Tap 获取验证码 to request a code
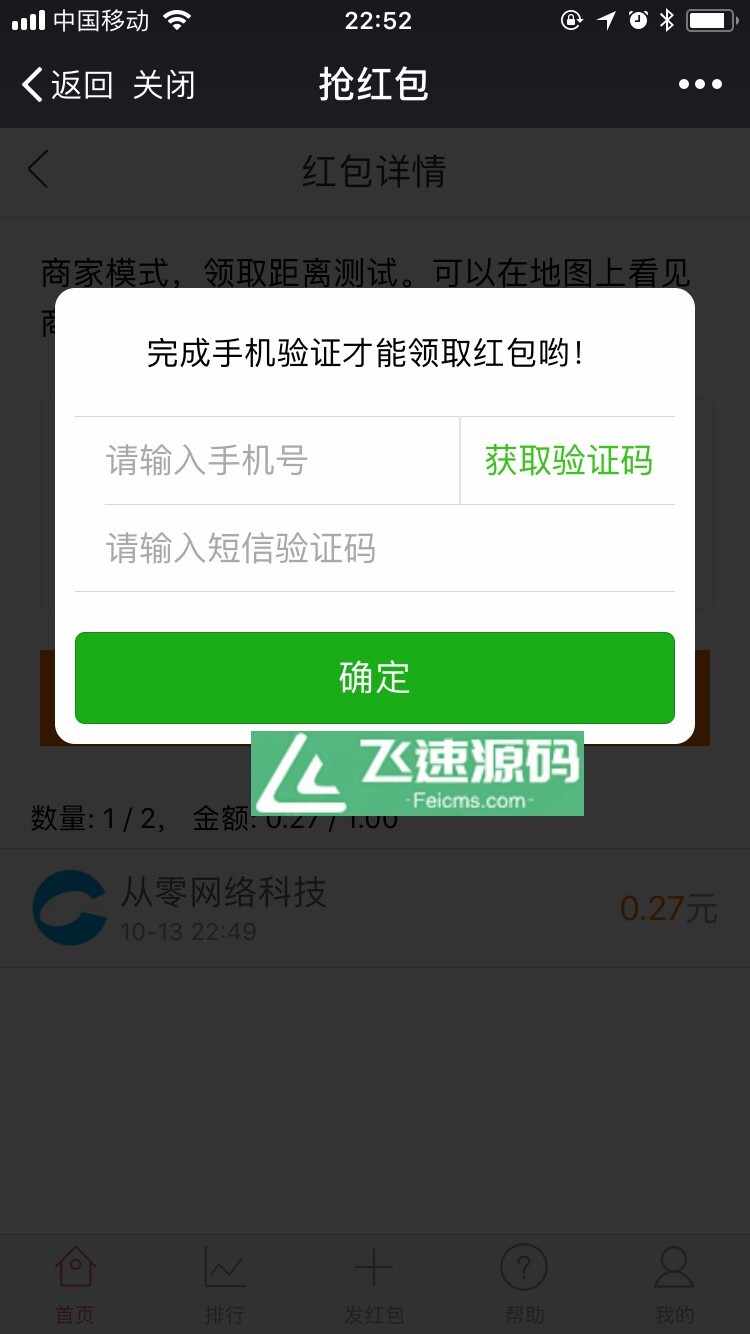The width and height of the screenshot is (750, 1334). click(568, 461)
